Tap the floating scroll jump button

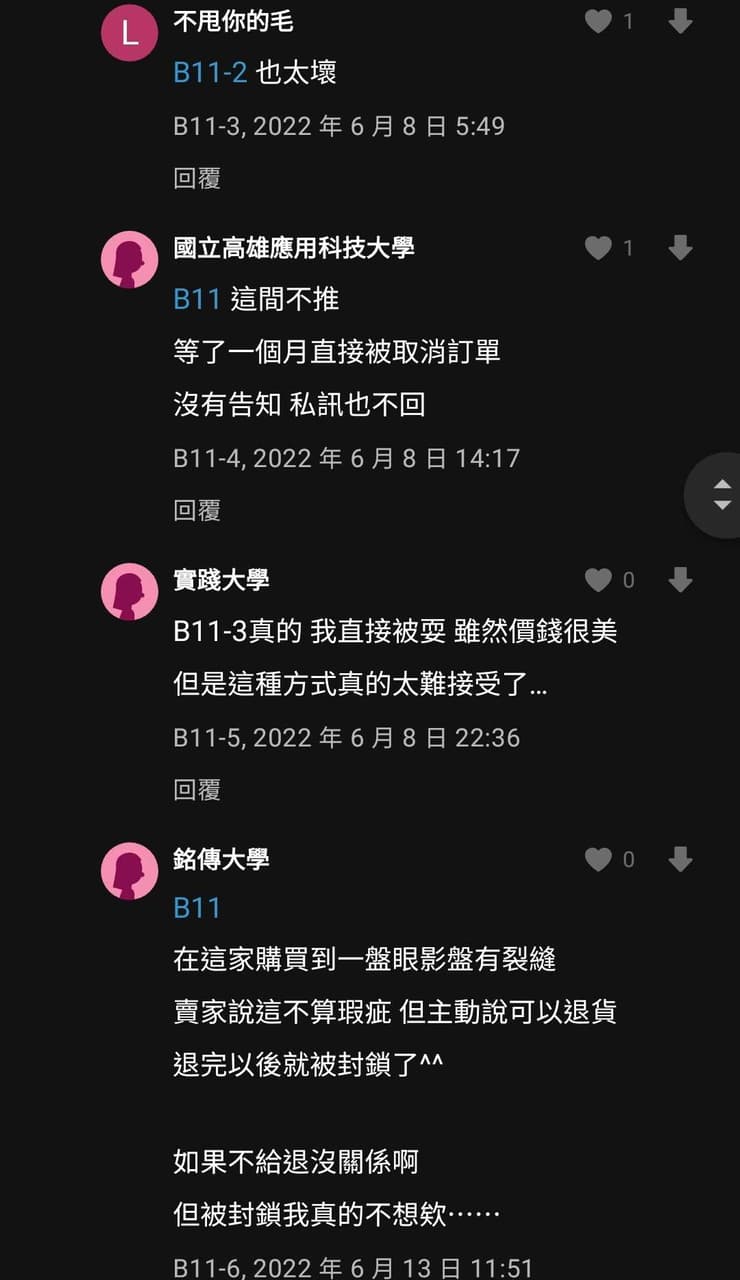pos(720,495)
